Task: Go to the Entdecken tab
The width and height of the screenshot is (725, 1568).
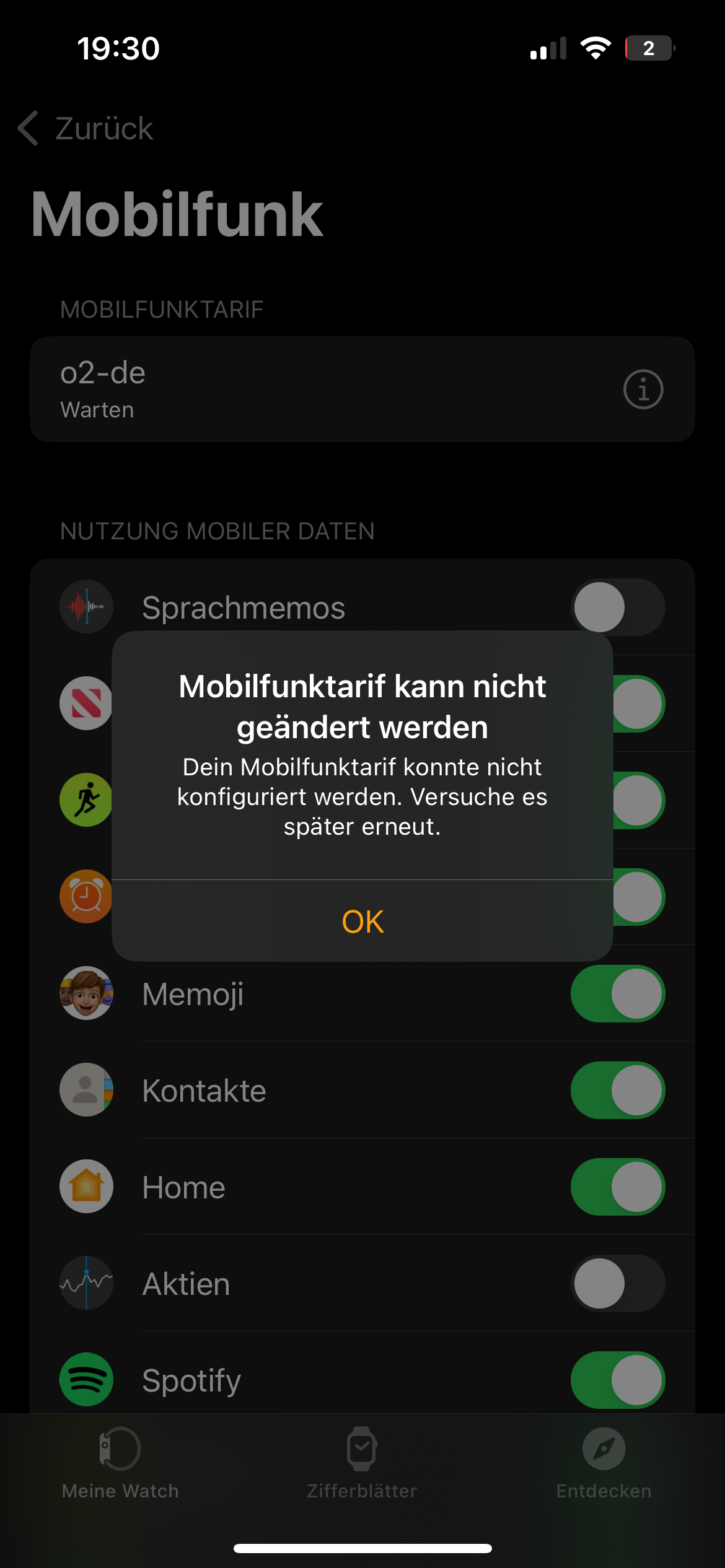Action: tap(604, 1463)
